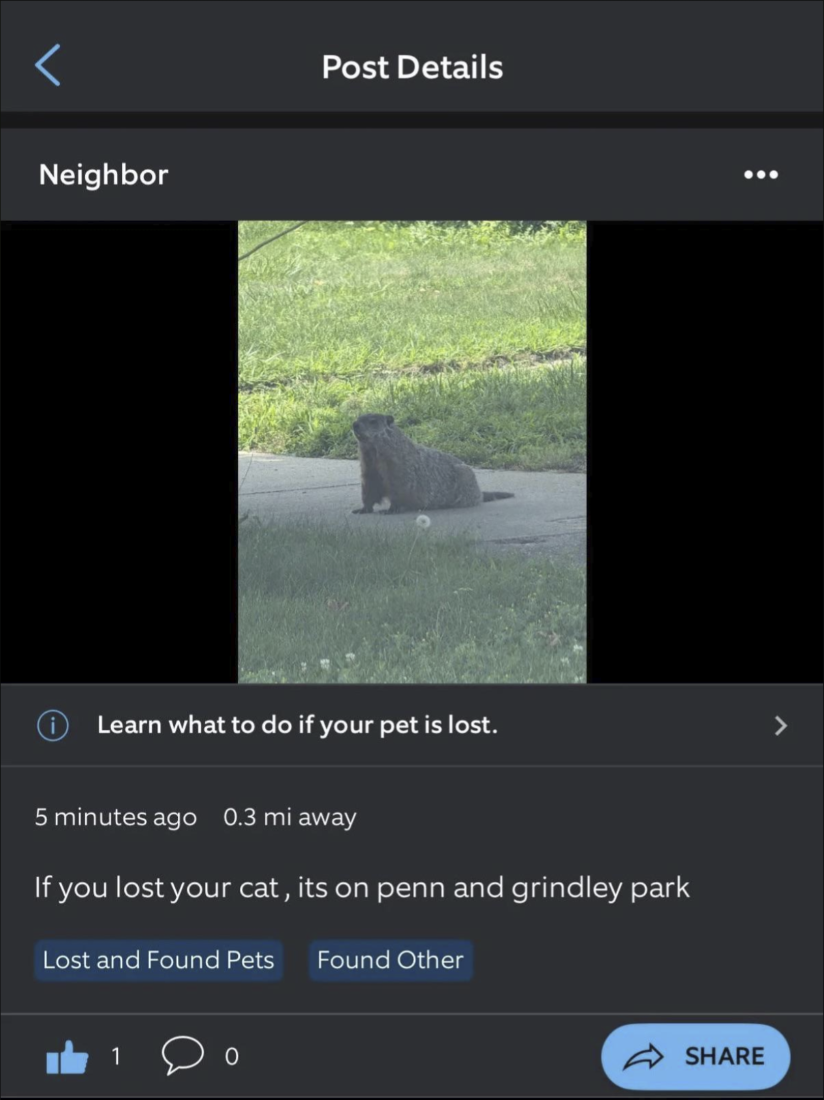Screen dimensions: 824x1100
Task: Select the Lost and Found Pets tag
Action: point(158,960)
